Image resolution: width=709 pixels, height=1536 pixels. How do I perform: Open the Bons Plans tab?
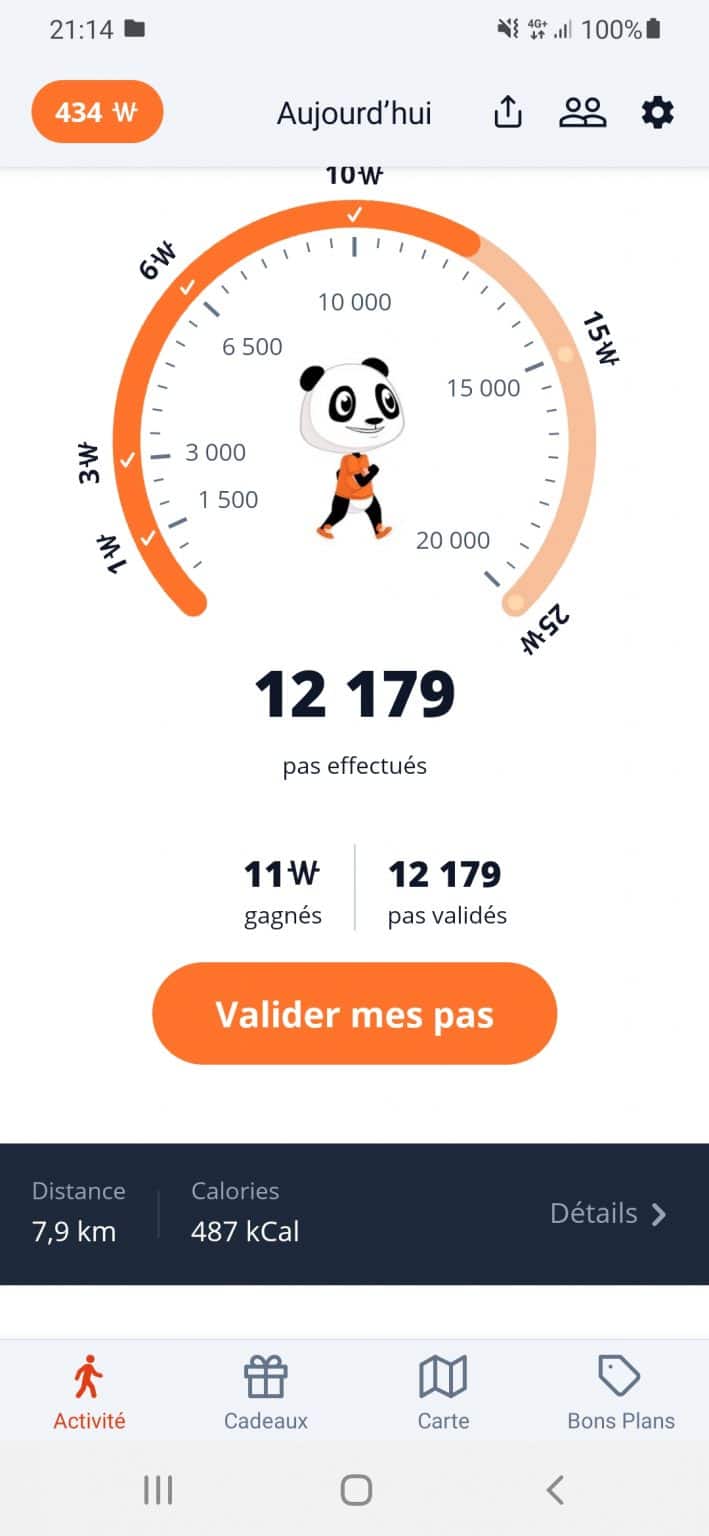point(621,1392)
